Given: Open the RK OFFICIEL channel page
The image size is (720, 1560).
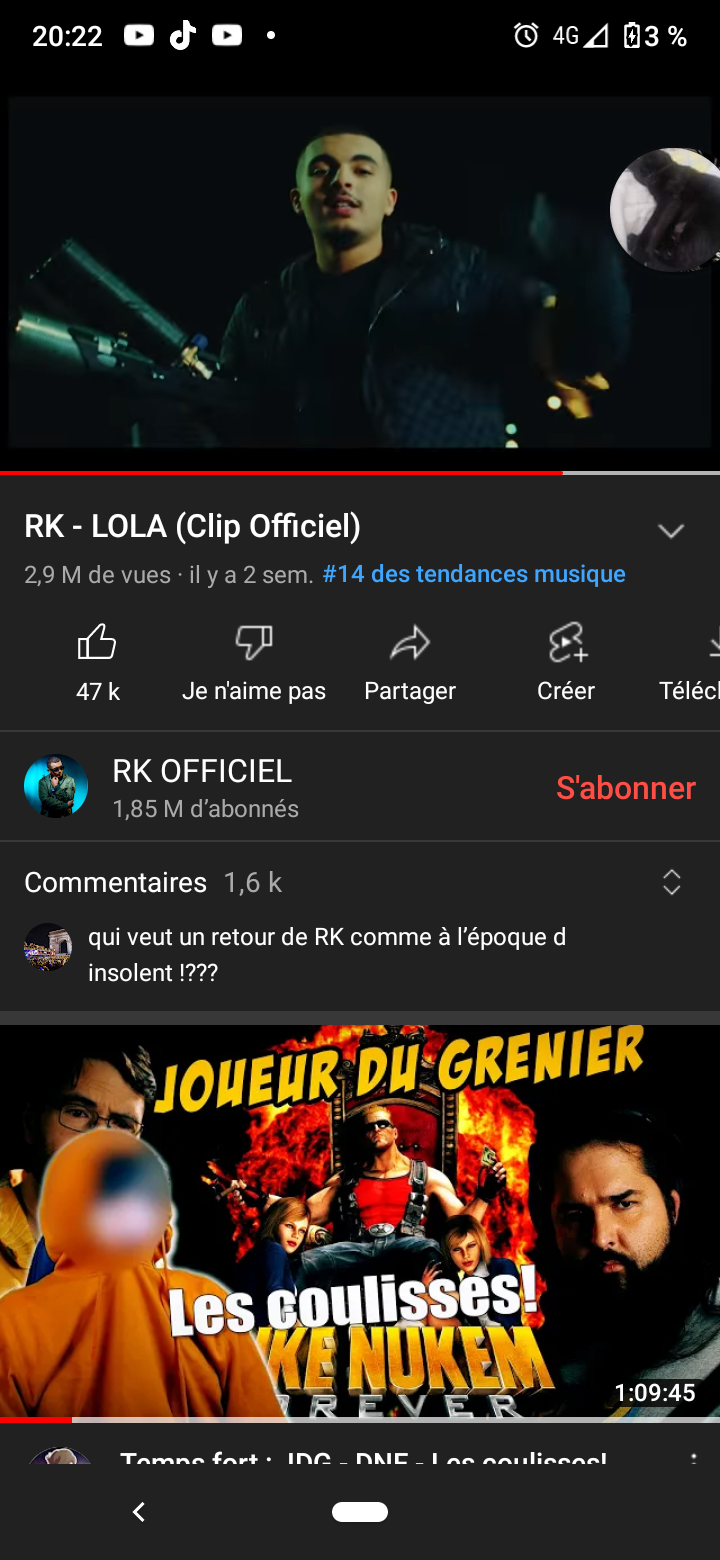Looking at the screenshot, I should 200,786.
